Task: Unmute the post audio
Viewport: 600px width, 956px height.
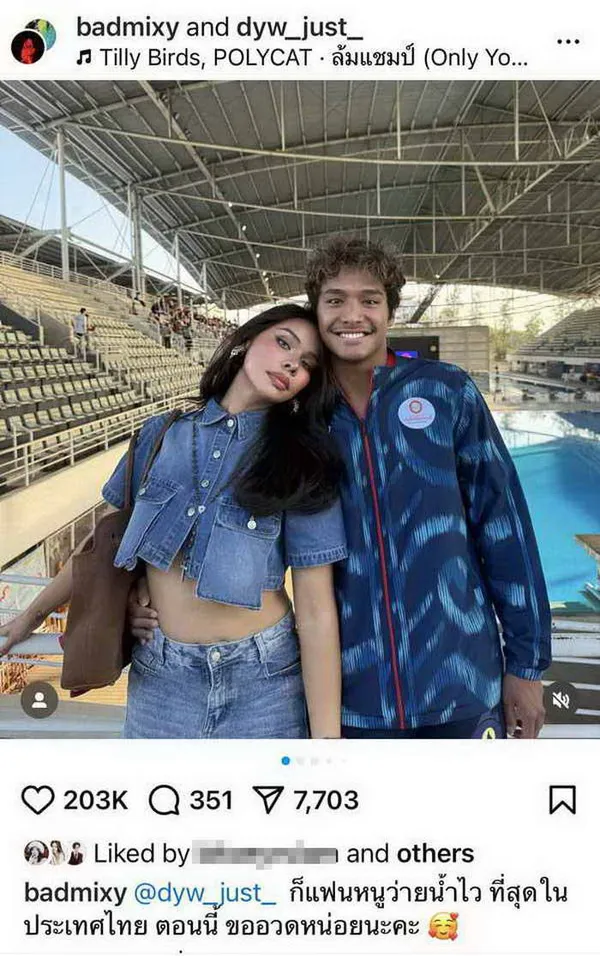Action: tap(561, 701)
